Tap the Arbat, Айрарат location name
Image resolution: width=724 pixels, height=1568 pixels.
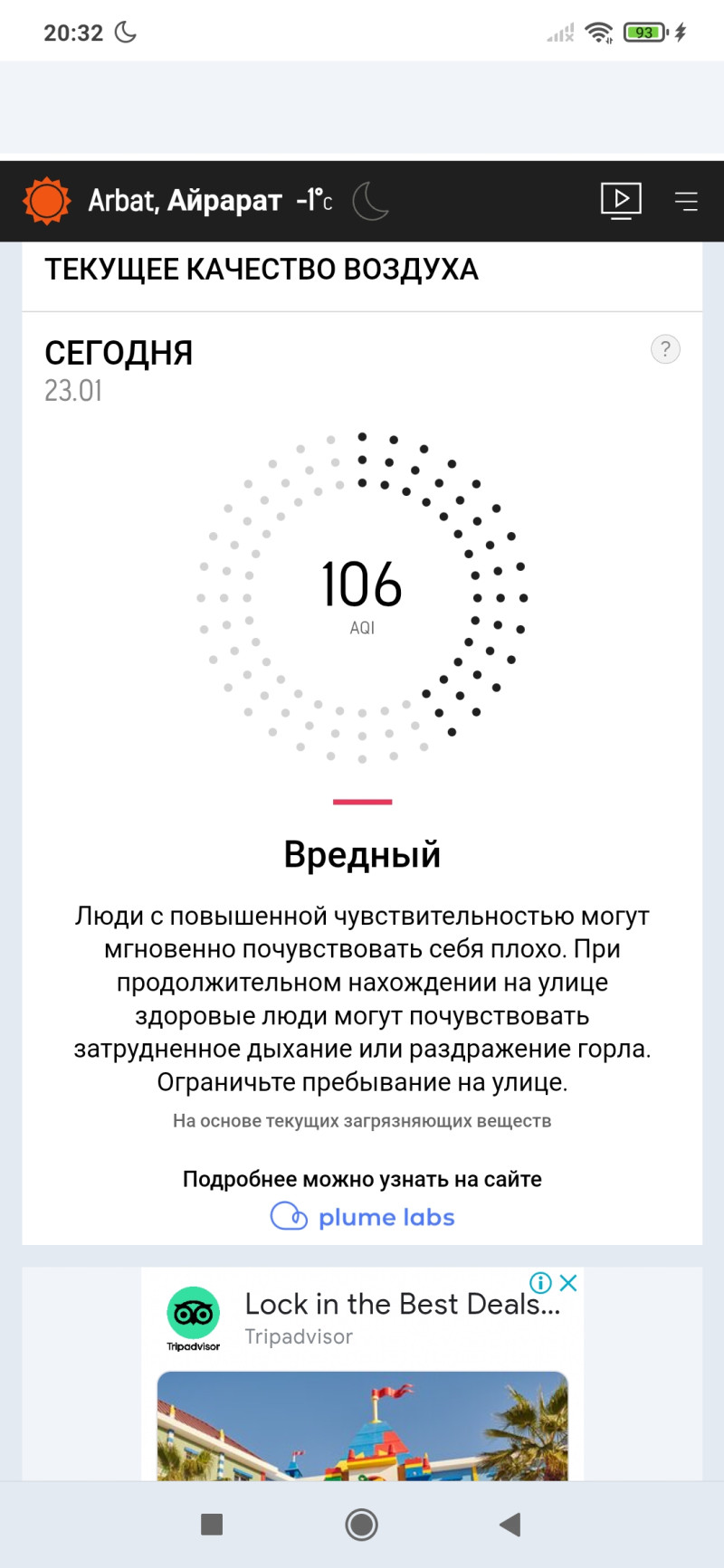[185, 200]
